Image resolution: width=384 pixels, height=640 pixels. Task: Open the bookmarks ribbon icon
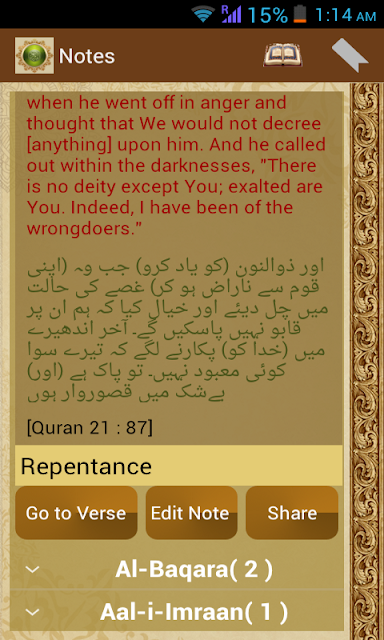pos(350,56)
